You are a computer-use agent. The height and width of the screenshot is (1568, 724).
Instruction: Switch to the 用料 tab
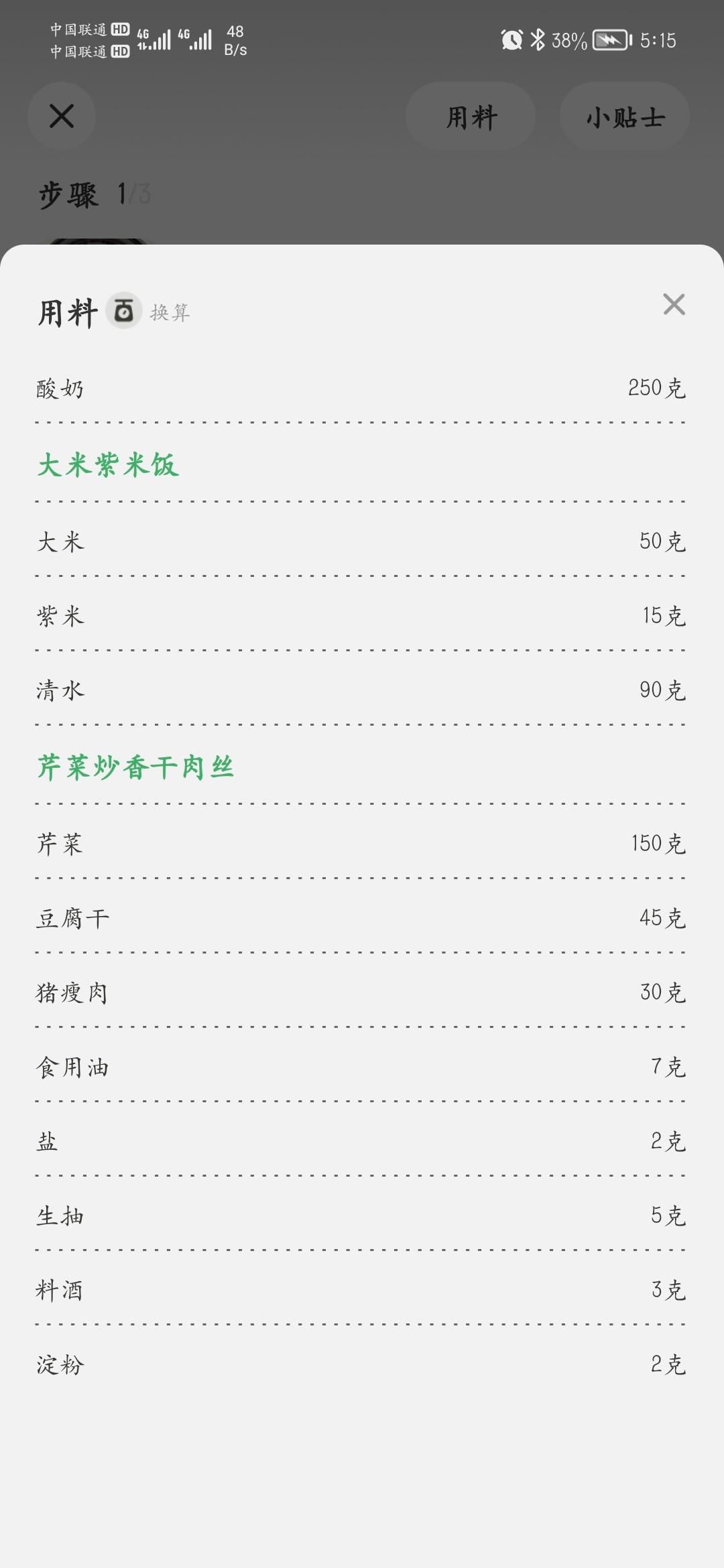[470, 116]
